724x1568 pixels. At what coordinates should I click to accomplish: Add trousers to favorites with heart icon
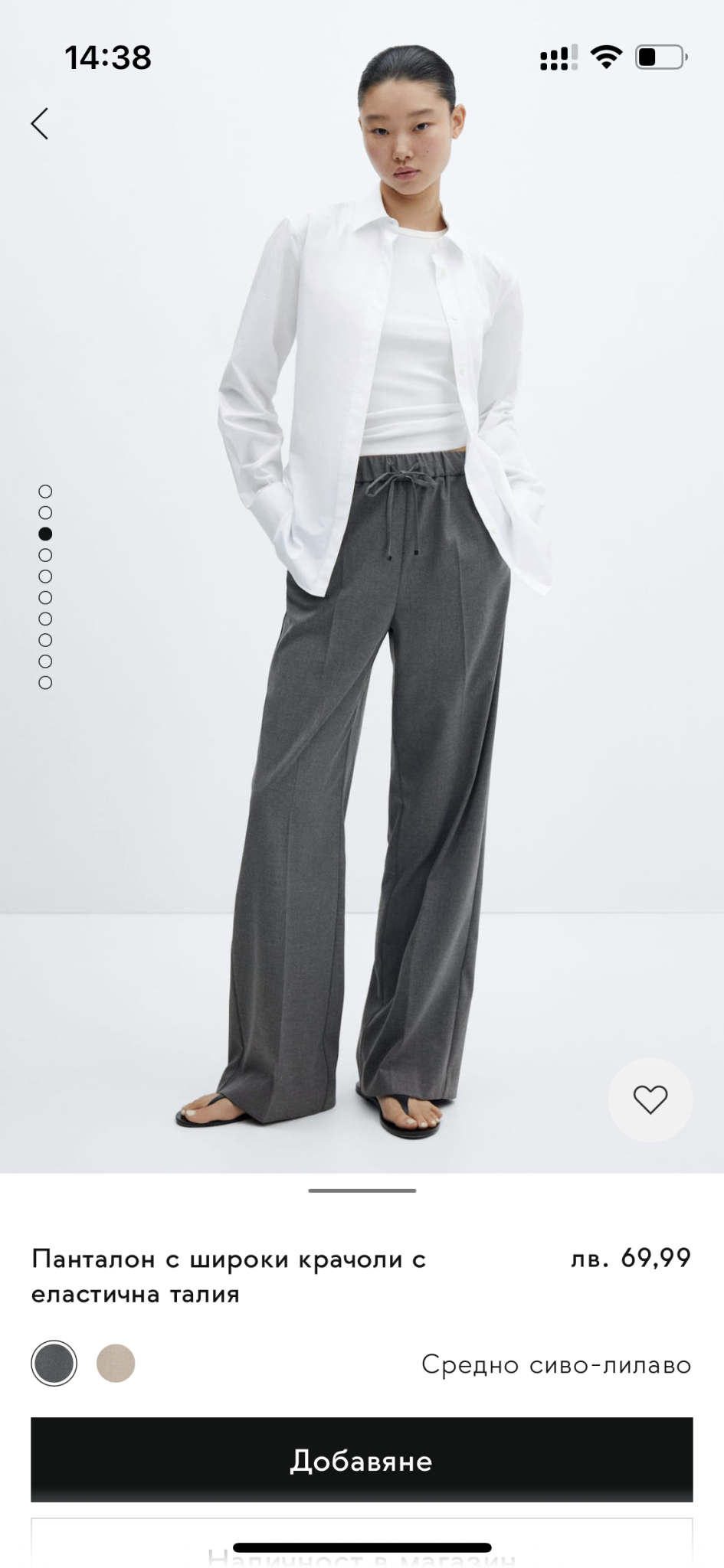point(650,1100)
